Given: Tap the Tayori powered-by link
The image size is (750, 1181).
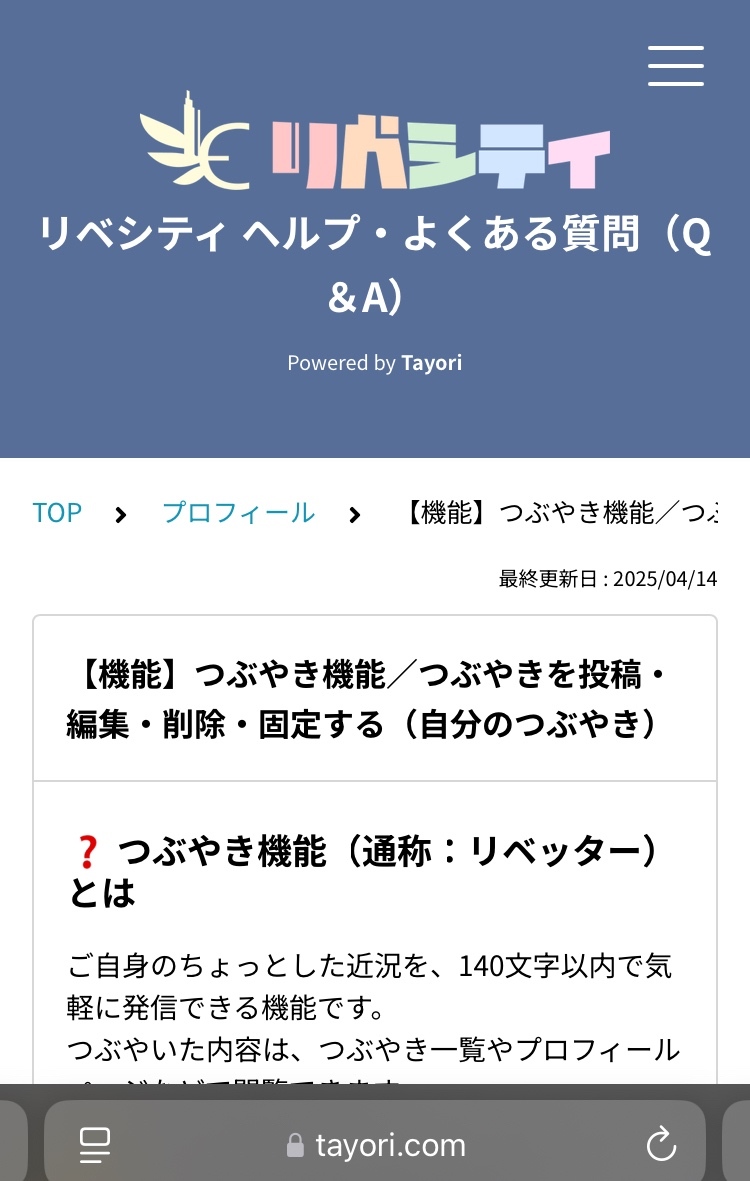Looking at the screenshot, I should 431,363.
